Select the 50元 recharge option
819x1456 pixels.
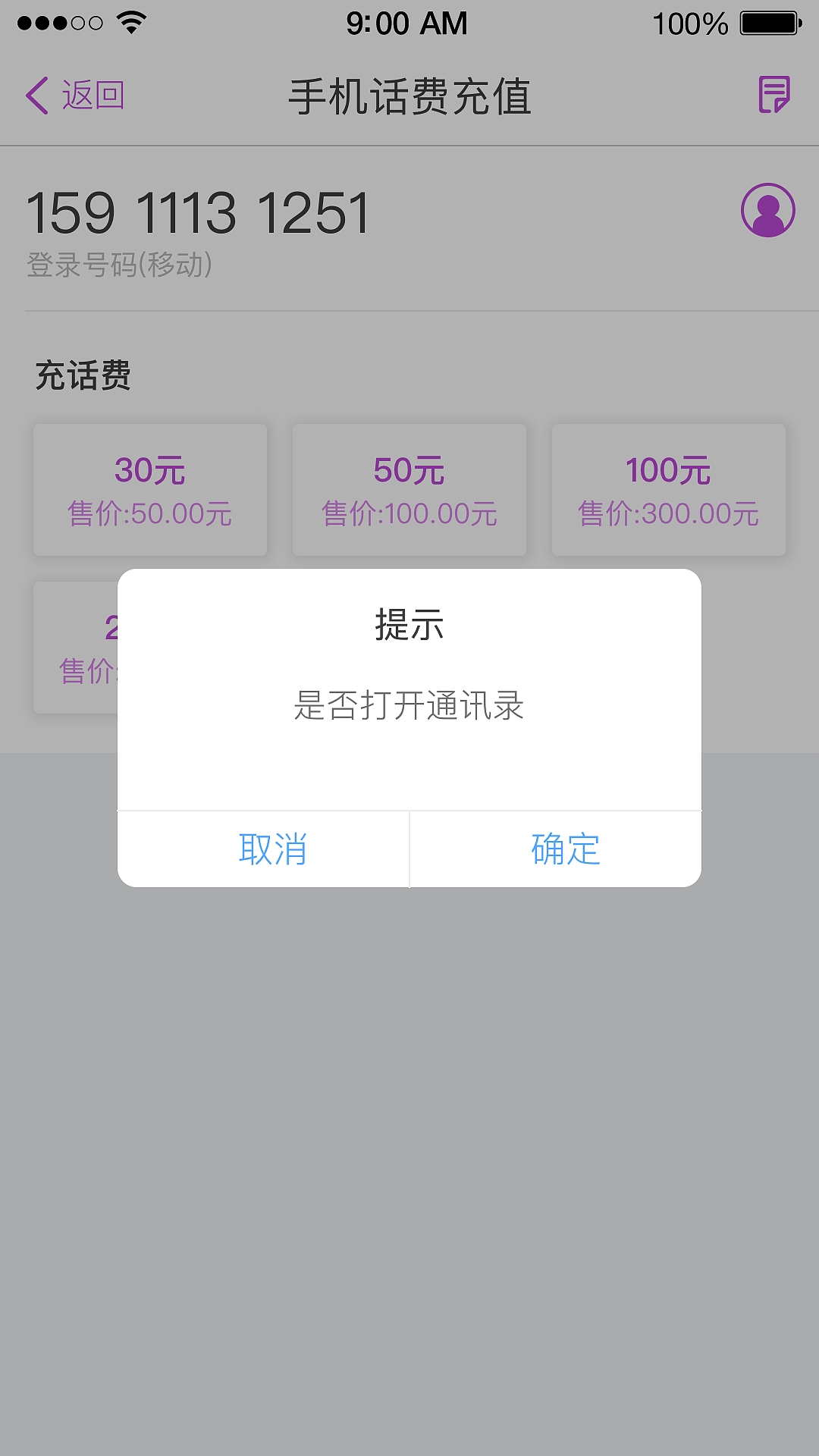409,489
